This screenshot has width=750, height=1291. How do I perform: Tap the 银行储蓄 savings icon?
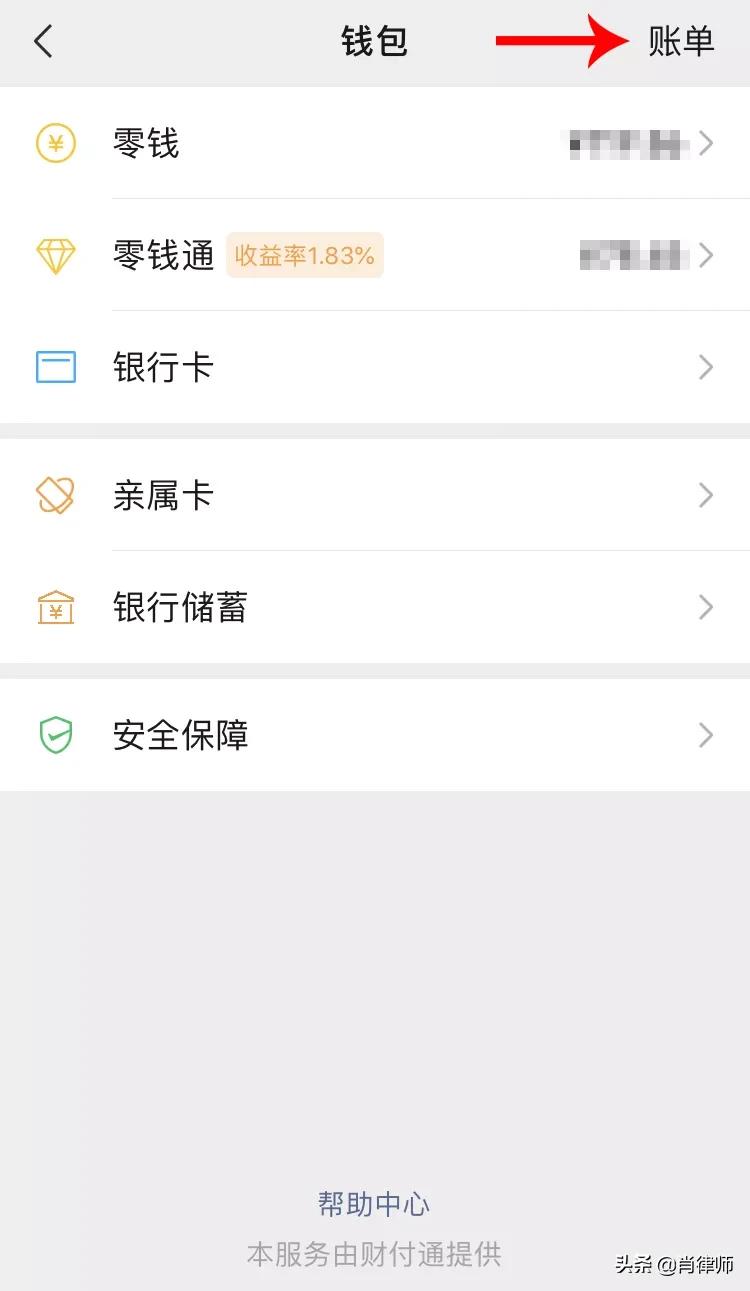click(56, 607)
